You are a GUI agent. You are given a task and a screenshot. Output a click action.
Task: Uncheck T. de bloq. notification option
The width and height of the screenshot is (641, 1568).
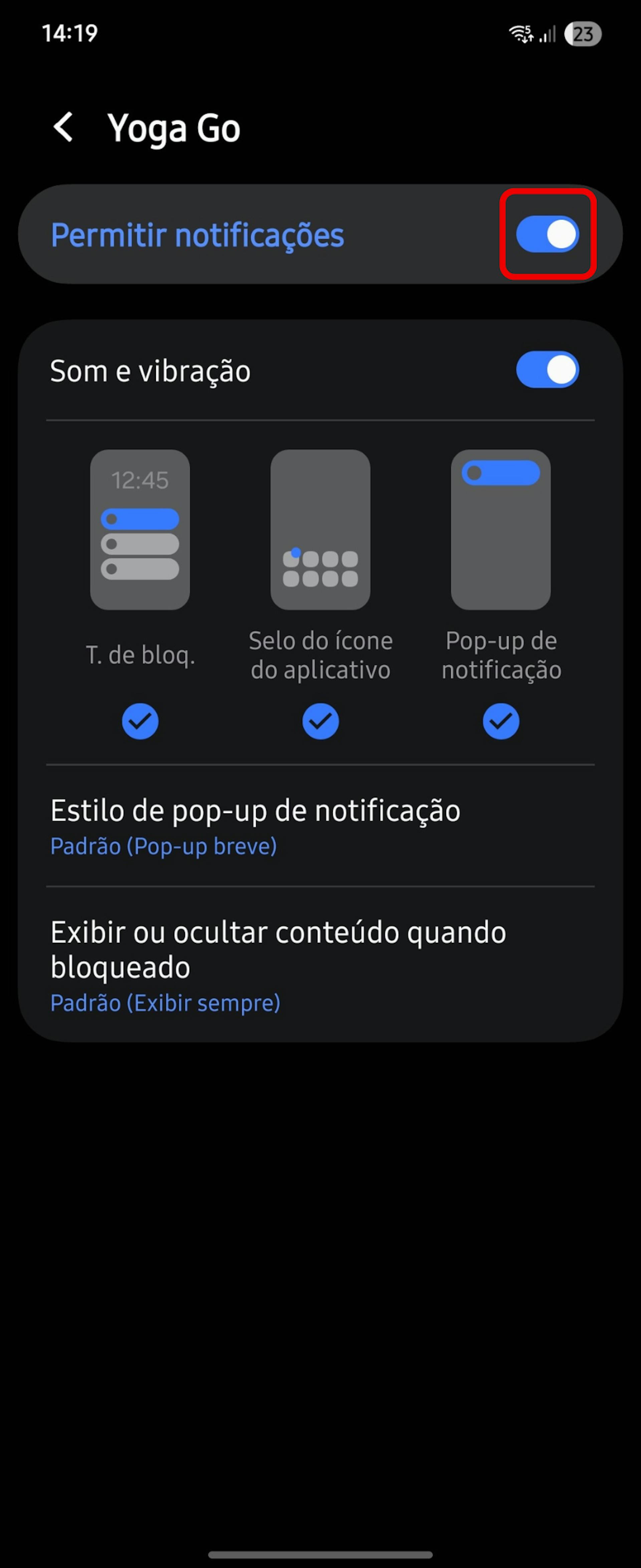140,721
